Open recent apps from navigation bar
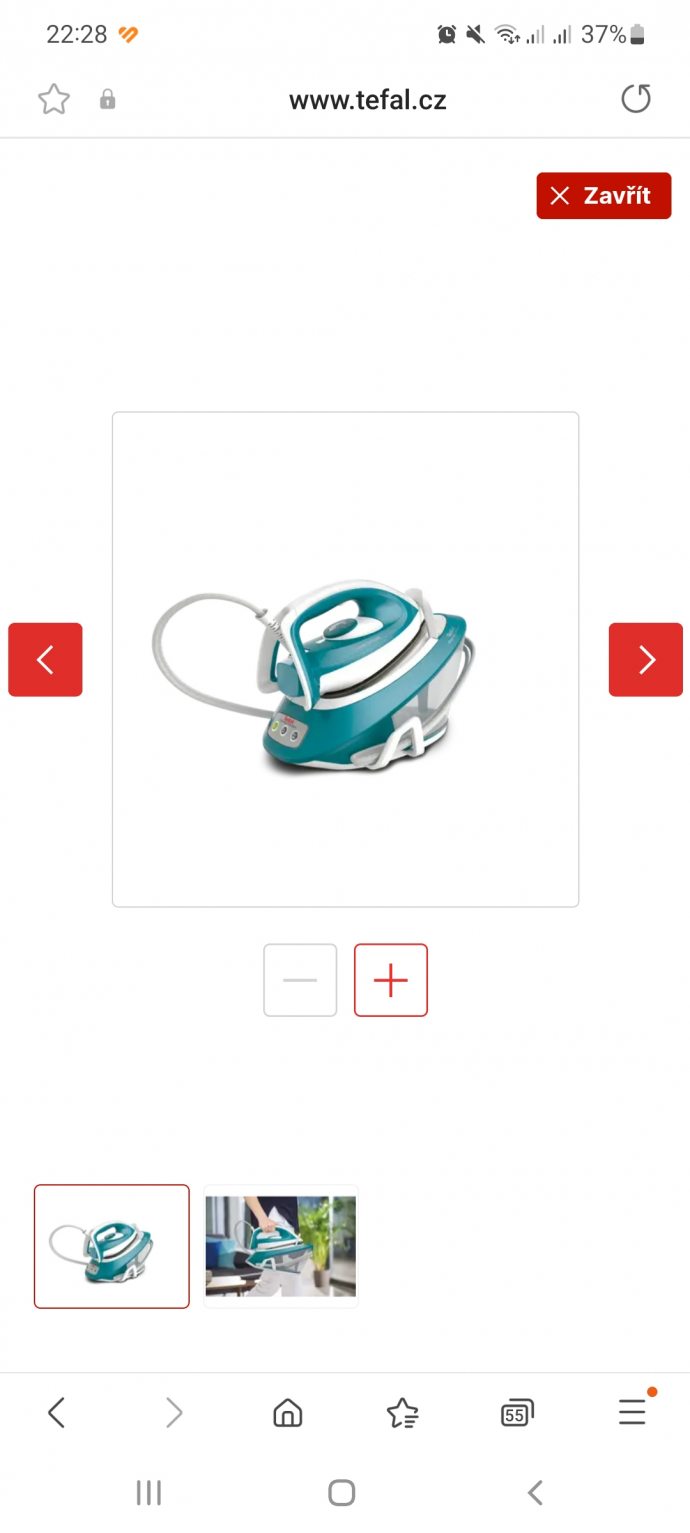This screenshot has height=1533, width=690. click(x=149, y=1493)
